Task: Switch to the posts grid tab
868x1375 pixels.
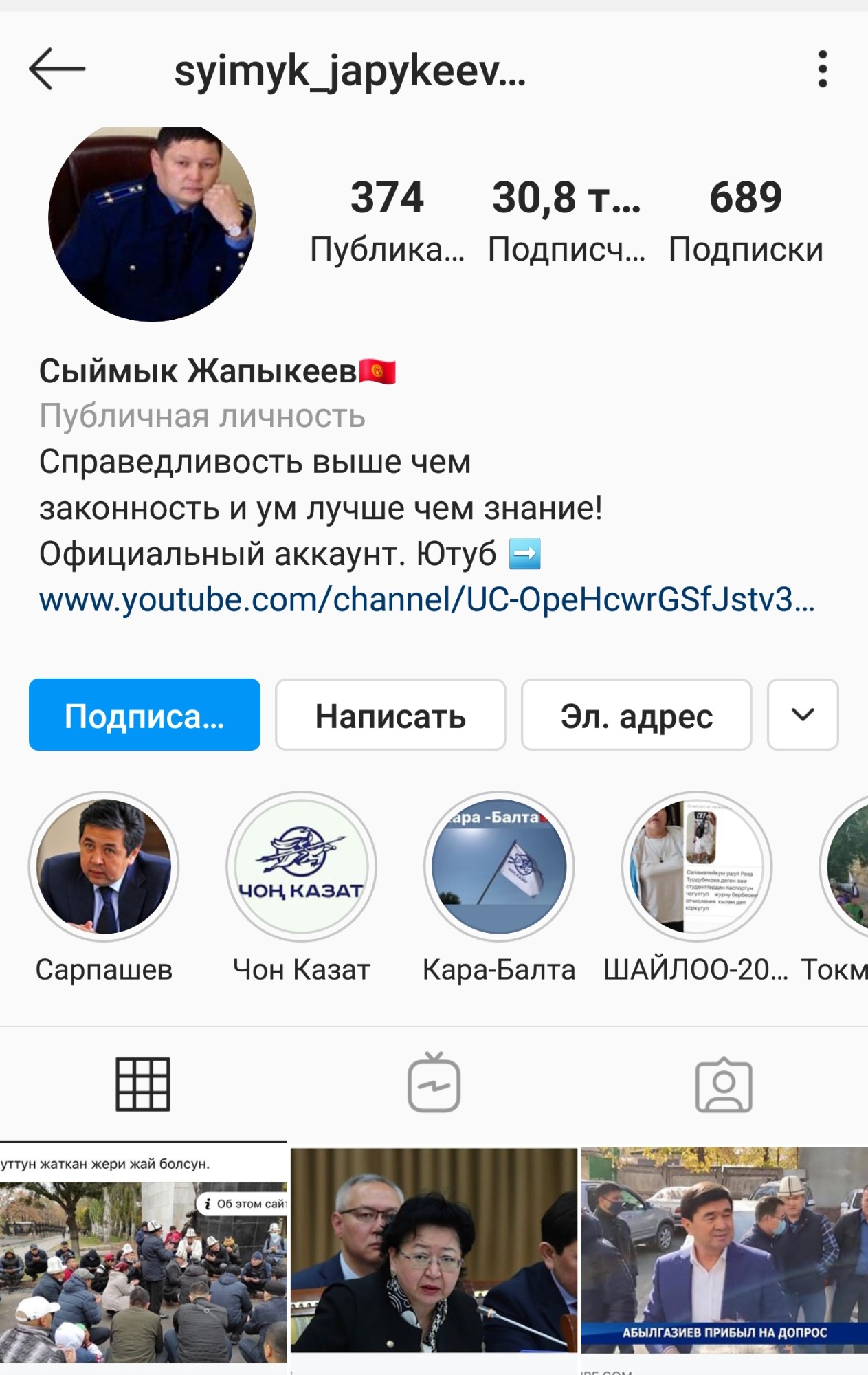Action: [x=143, y=1085]
